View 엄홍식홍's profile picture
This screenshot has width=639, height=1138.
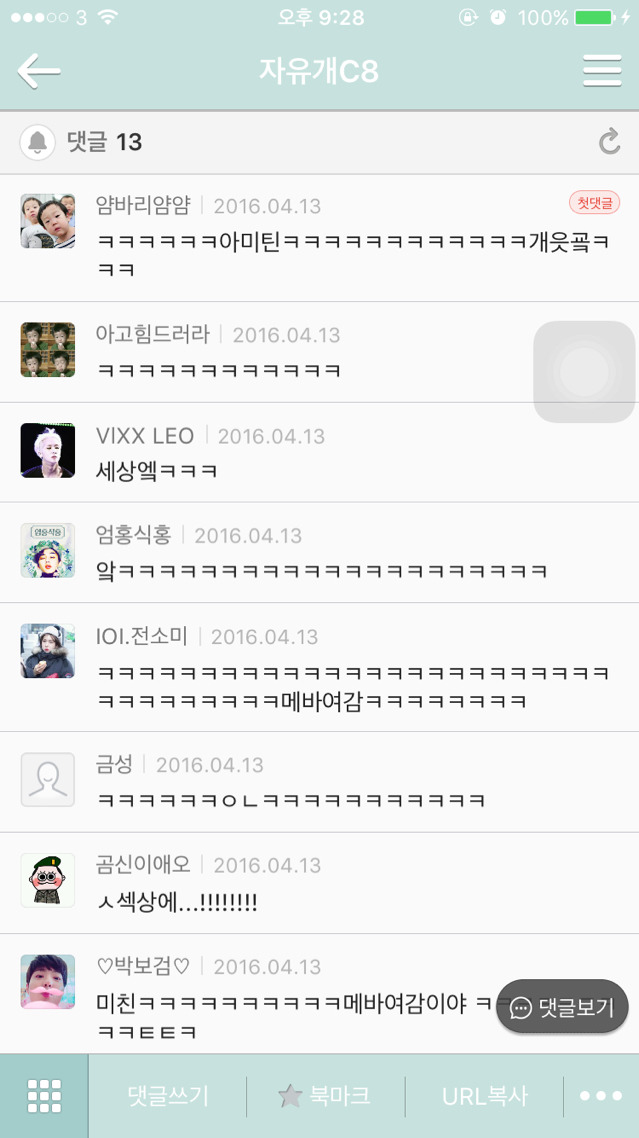(x=48, y=550)
